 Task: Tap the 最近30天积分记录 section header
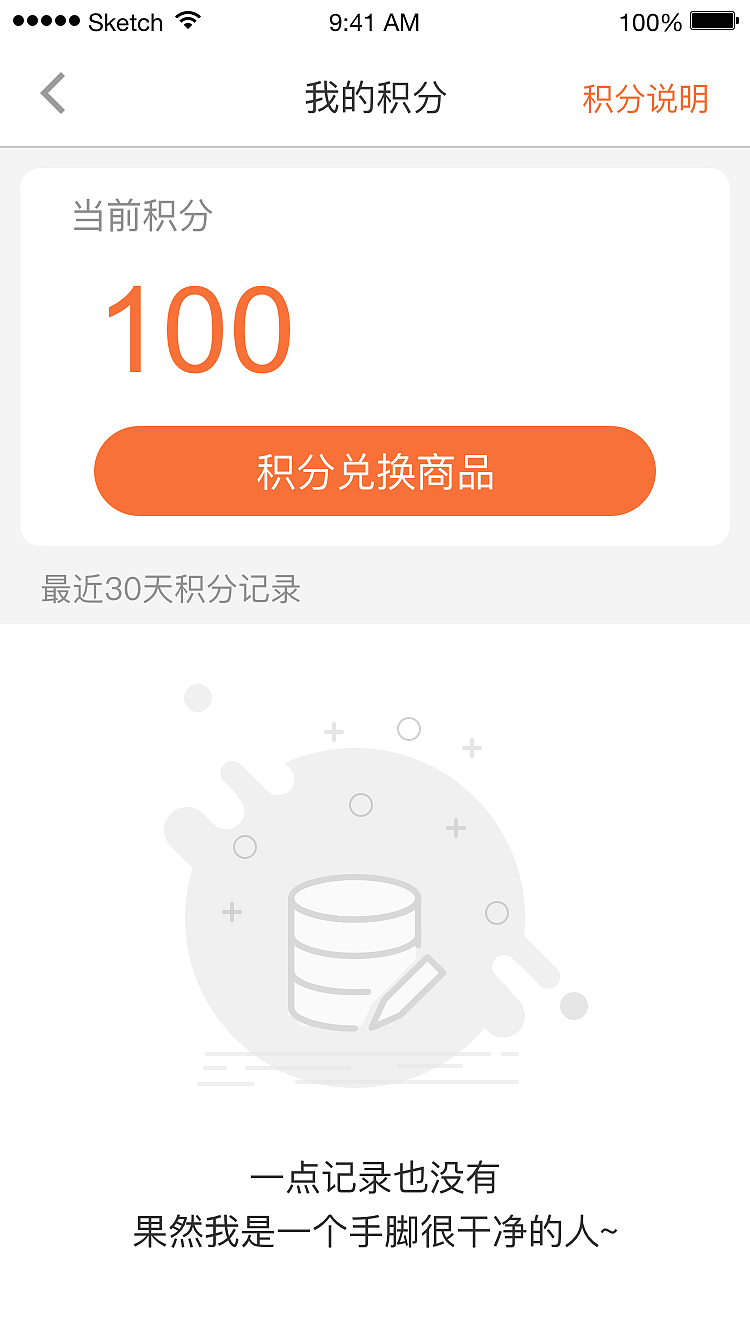click(x=170, y=591)
